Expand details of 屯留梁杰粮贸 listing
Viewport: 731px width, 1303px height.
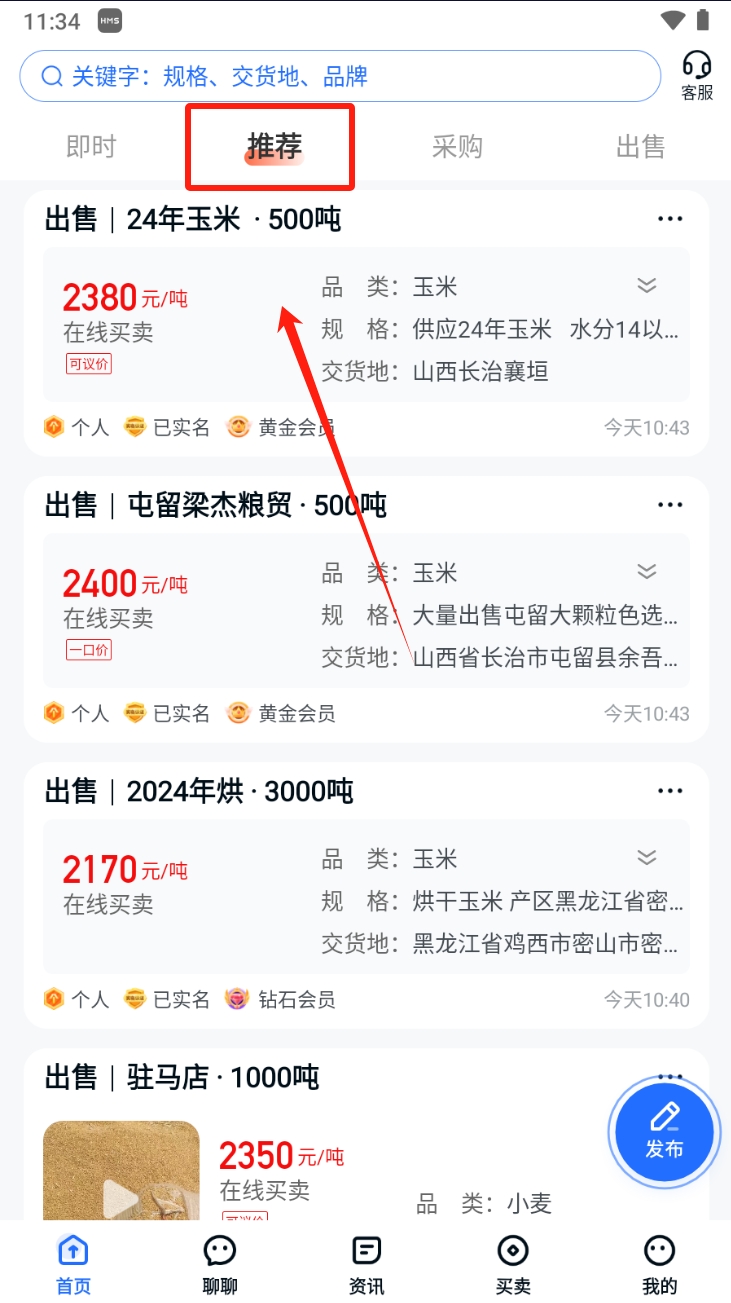coord(647,572)
